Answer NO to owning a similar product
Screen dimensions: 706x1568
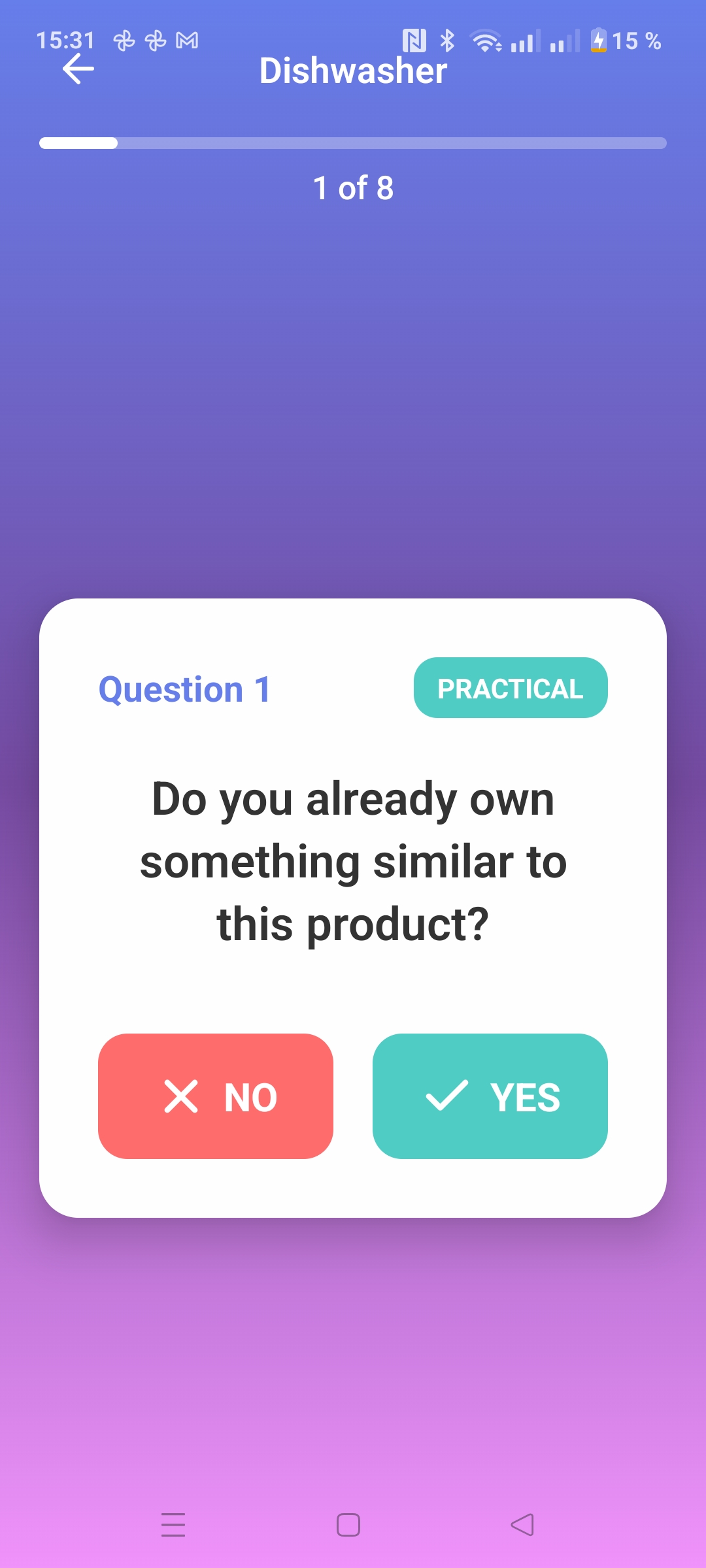(x=216, y=1096)
